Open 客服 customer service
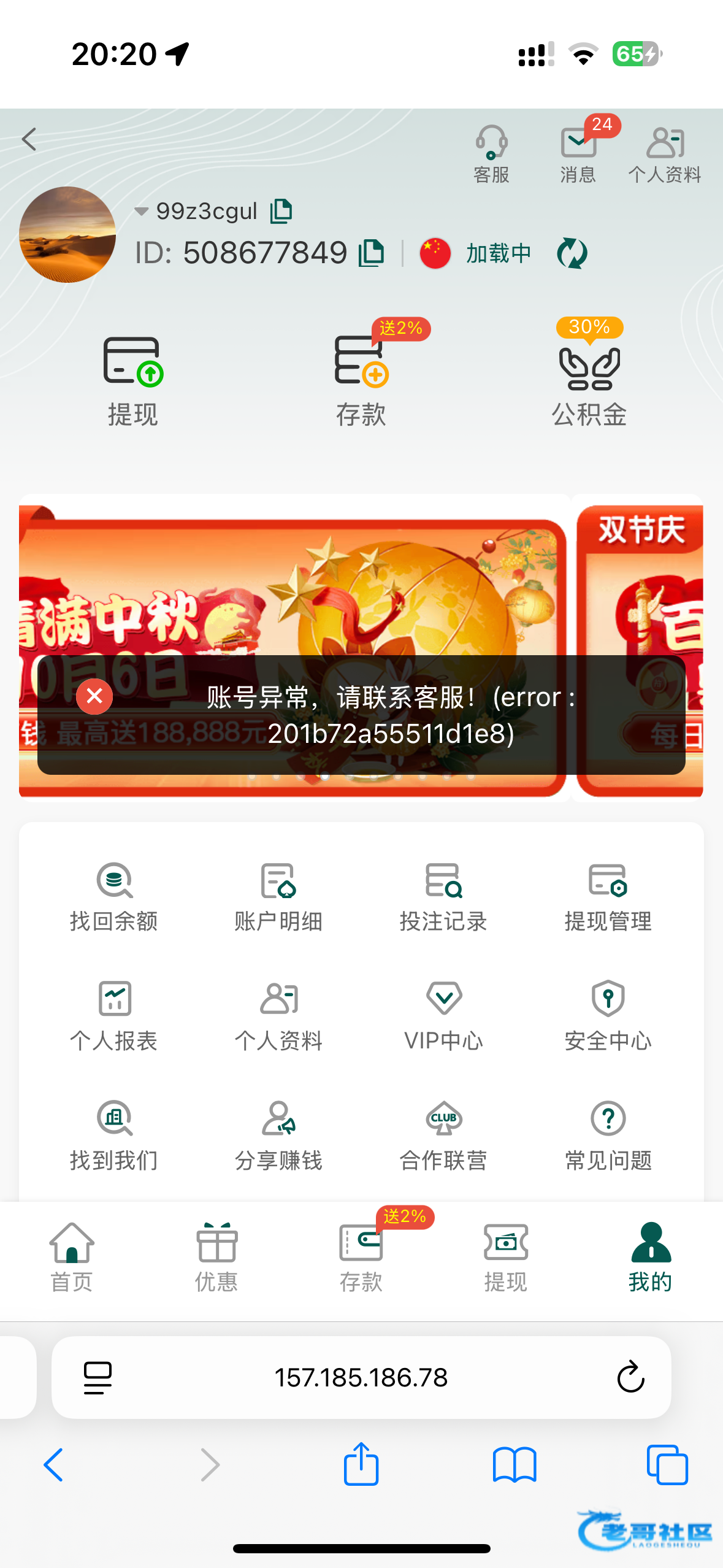This screenshot has width=723, height=1568. coord(491,154)
